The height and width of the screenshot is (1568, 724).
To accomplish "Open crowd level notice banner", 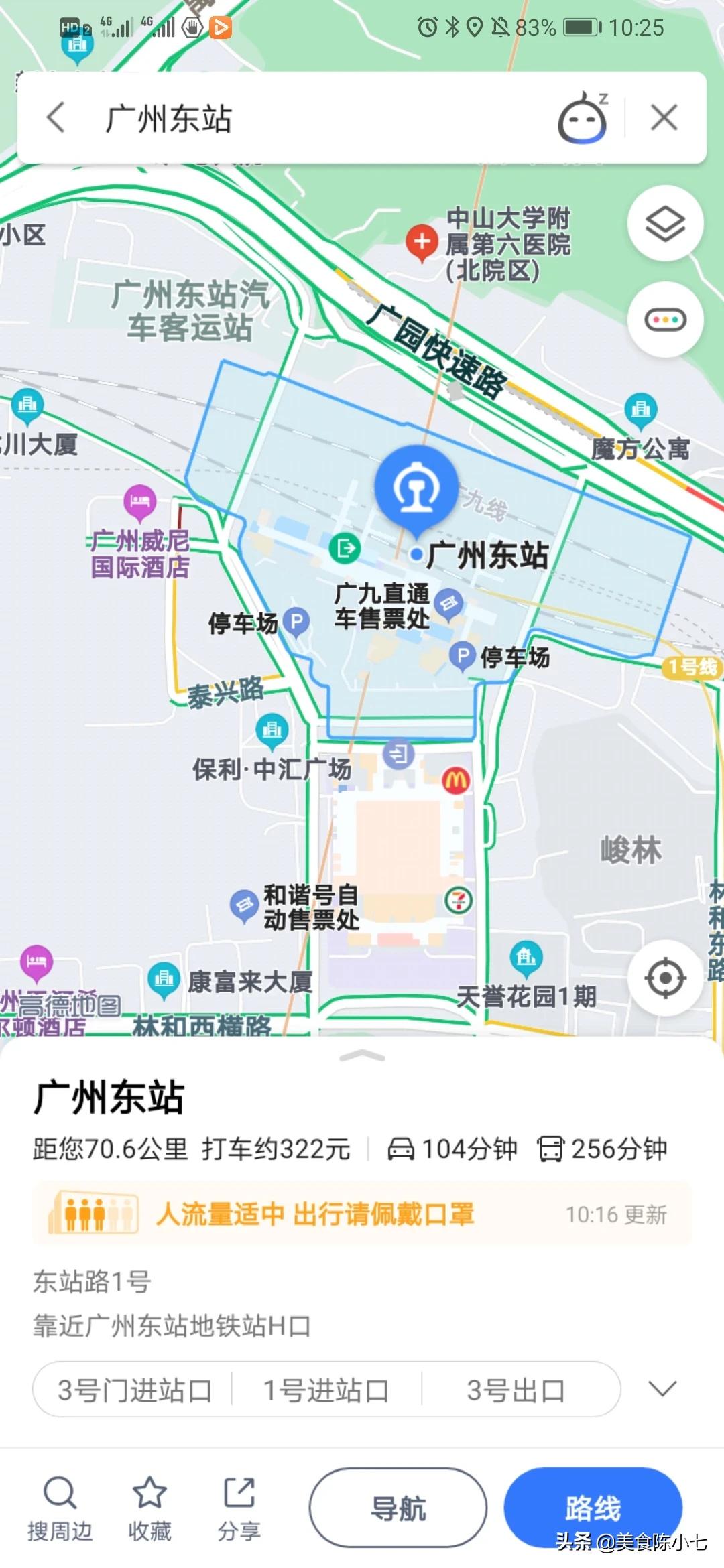I will tap(362, 1214).
